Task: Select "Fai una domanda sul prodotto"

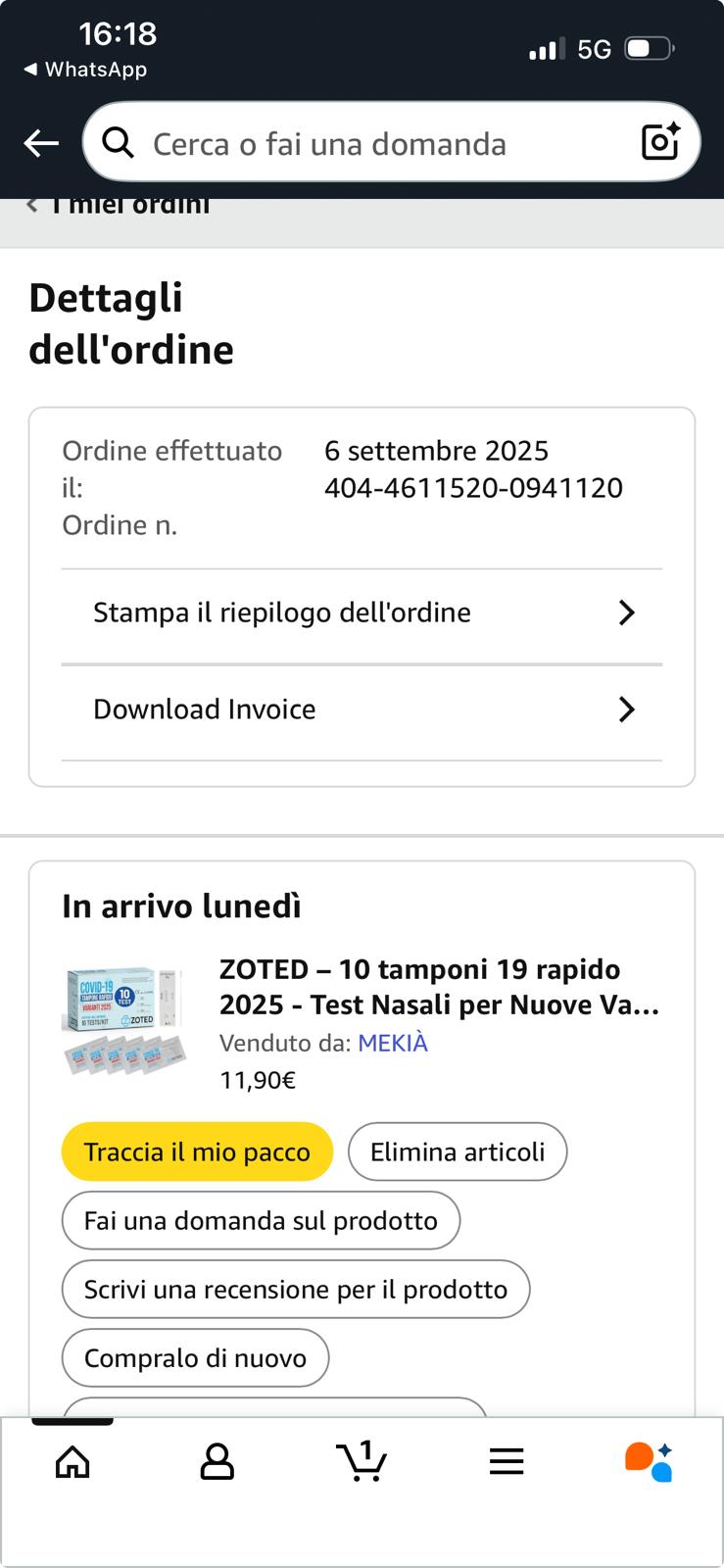Action: tap(261, 1220)
